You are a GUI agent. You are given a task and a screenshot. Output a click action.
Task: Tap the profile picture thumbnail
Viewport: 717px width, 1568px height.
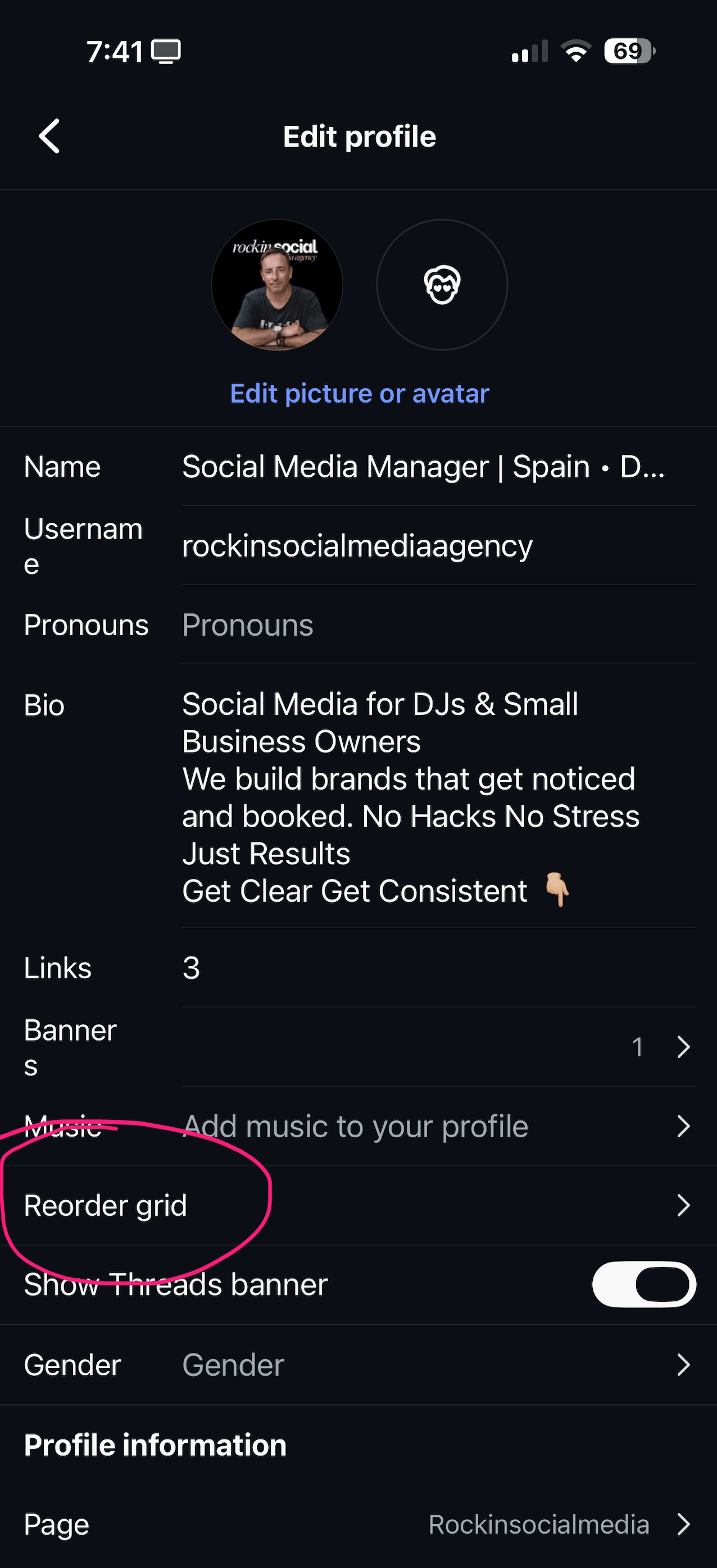(277, 285)
